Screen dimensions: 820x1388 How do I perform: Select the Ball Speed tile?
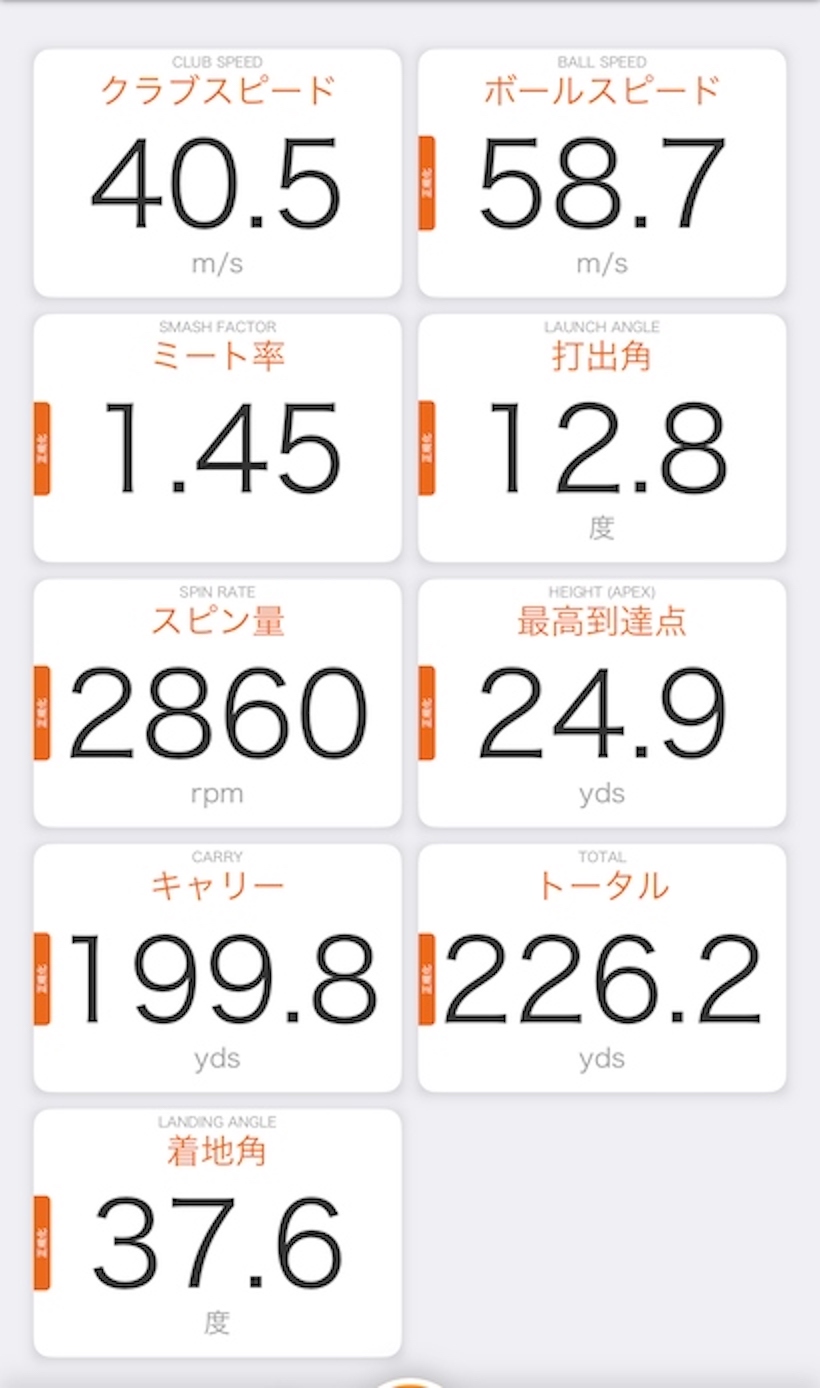pos(601,173)
